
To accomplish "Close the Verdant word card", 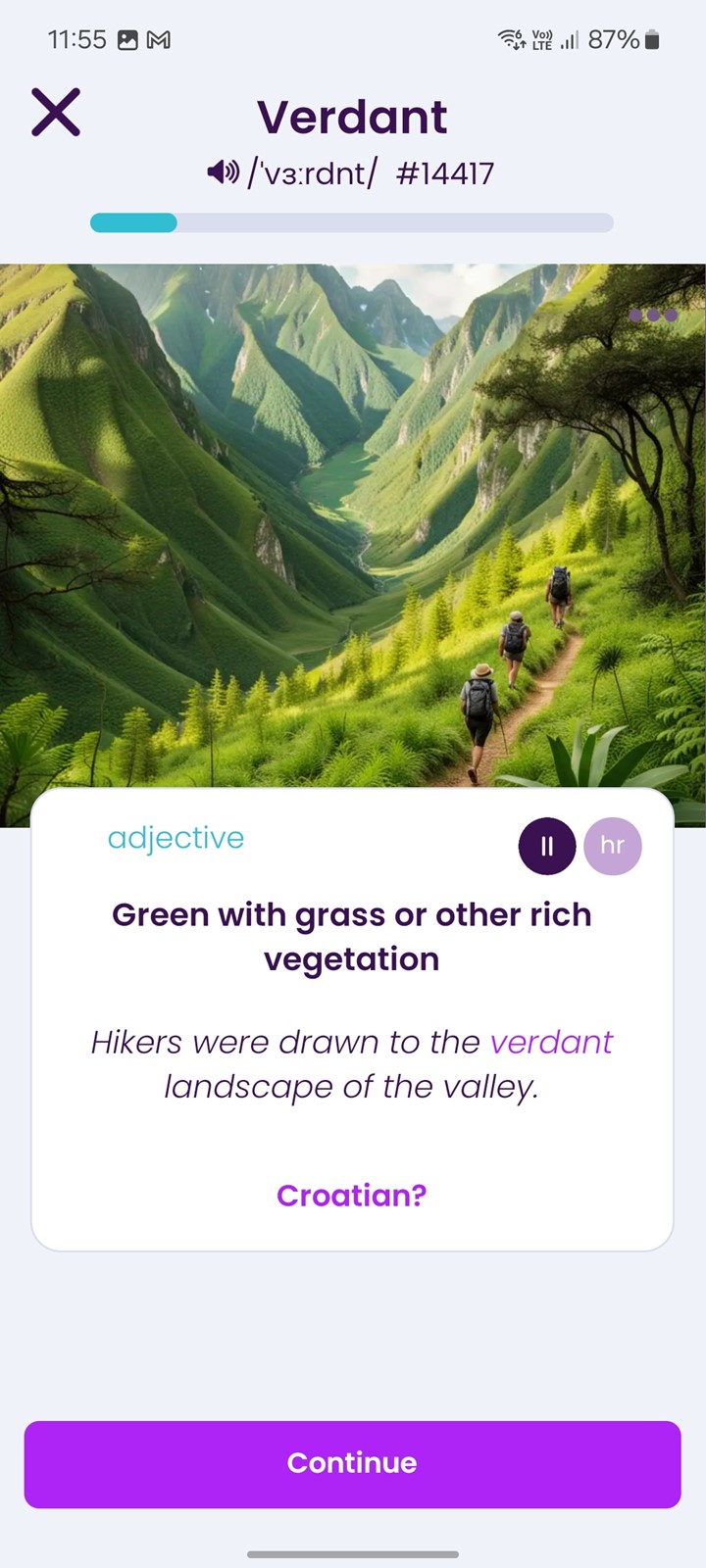I will click(56, 112).
